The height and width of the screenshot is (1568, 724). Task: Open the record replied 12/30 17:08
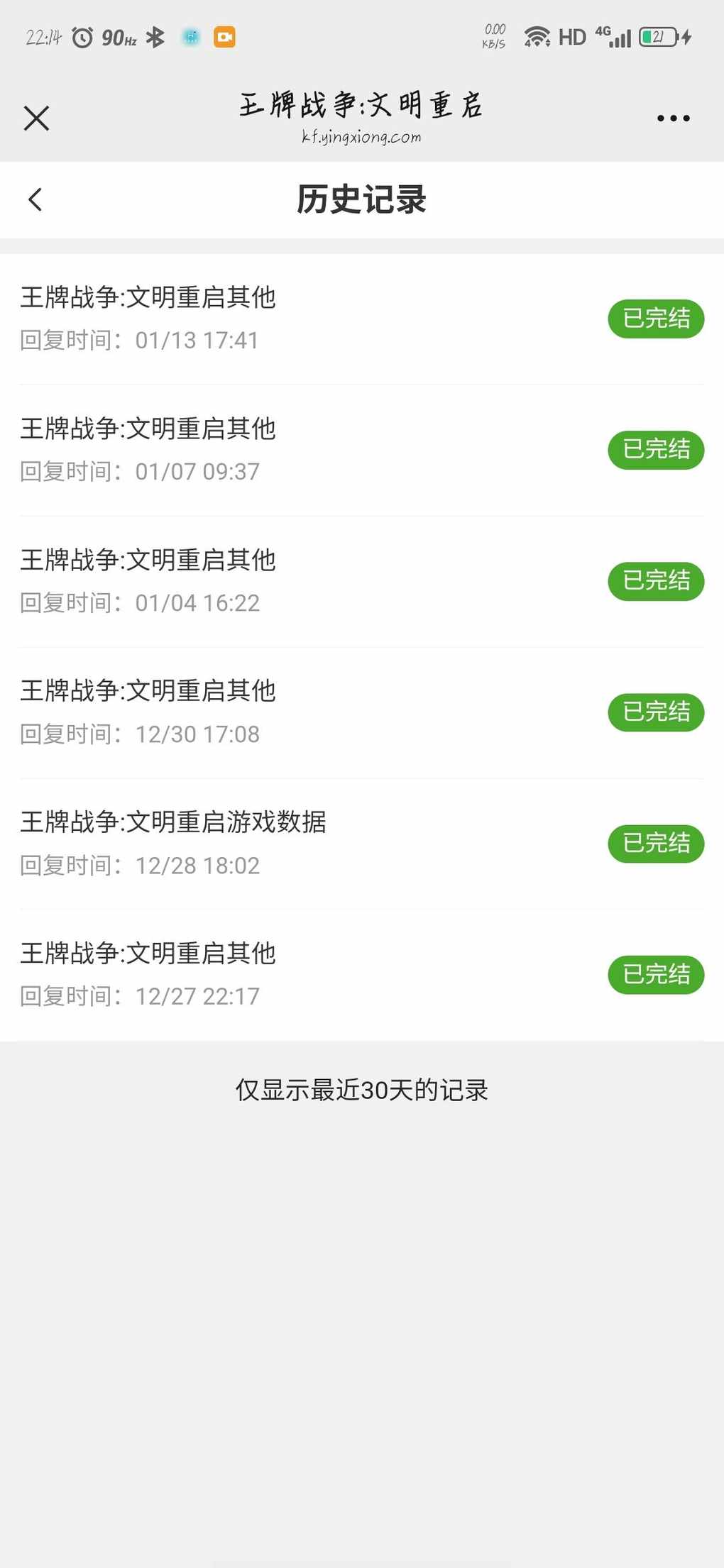click(362, 713)
